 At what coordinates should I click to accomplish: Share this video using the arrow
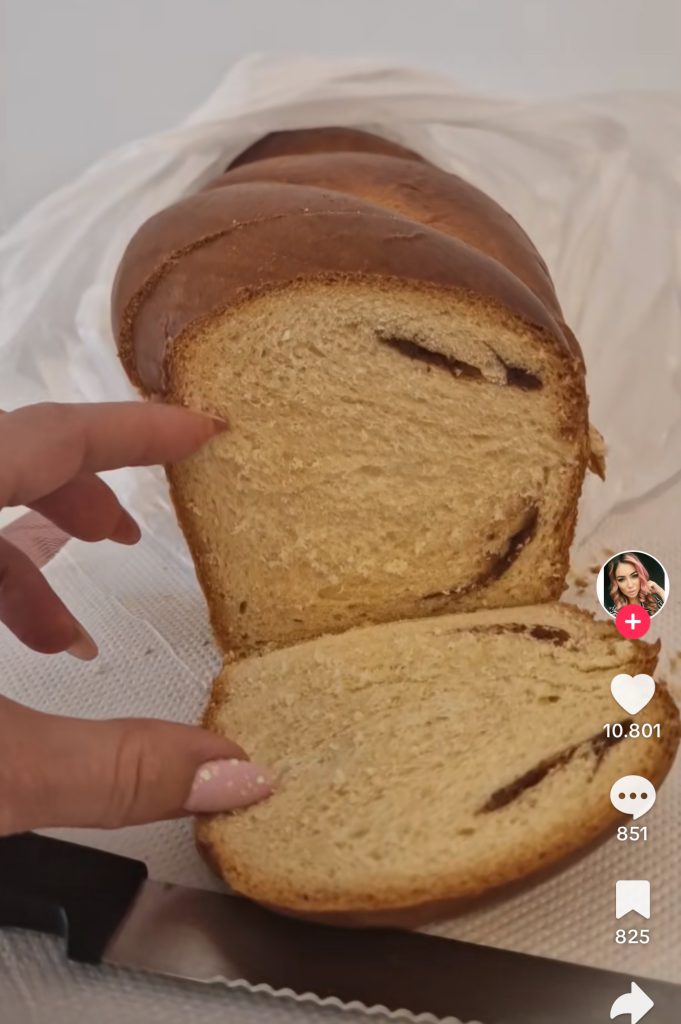click(632, 1002)
